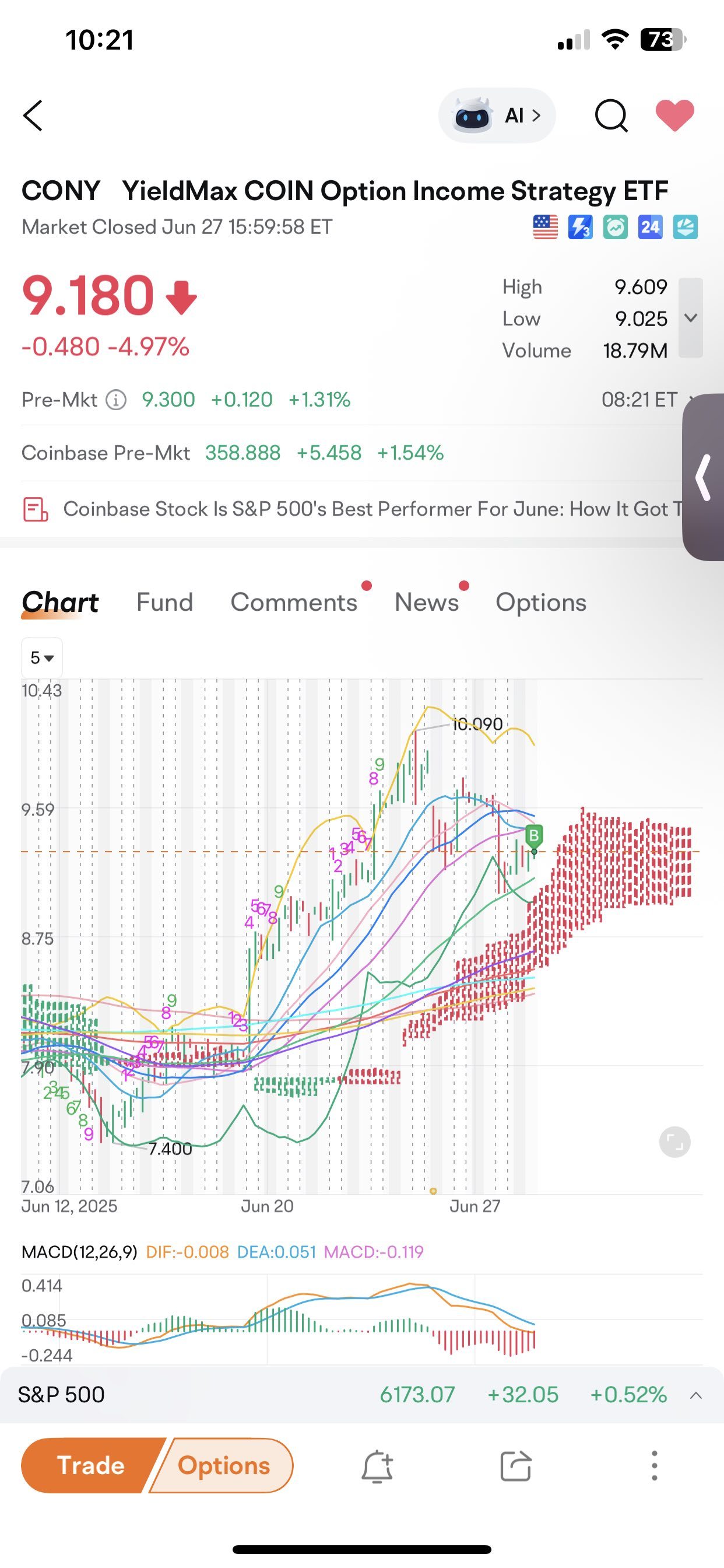Tap the orange Trade button

click(x=92, y=1466)
